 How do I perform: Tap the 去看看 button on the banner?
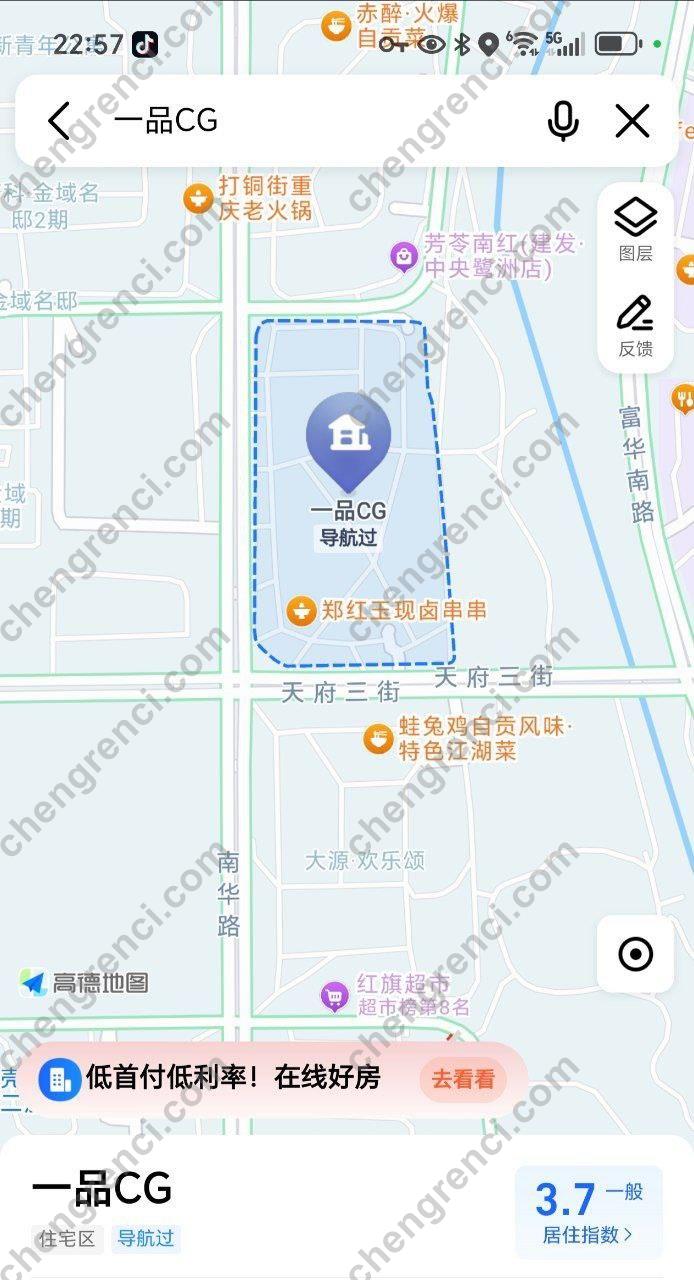462,1079
